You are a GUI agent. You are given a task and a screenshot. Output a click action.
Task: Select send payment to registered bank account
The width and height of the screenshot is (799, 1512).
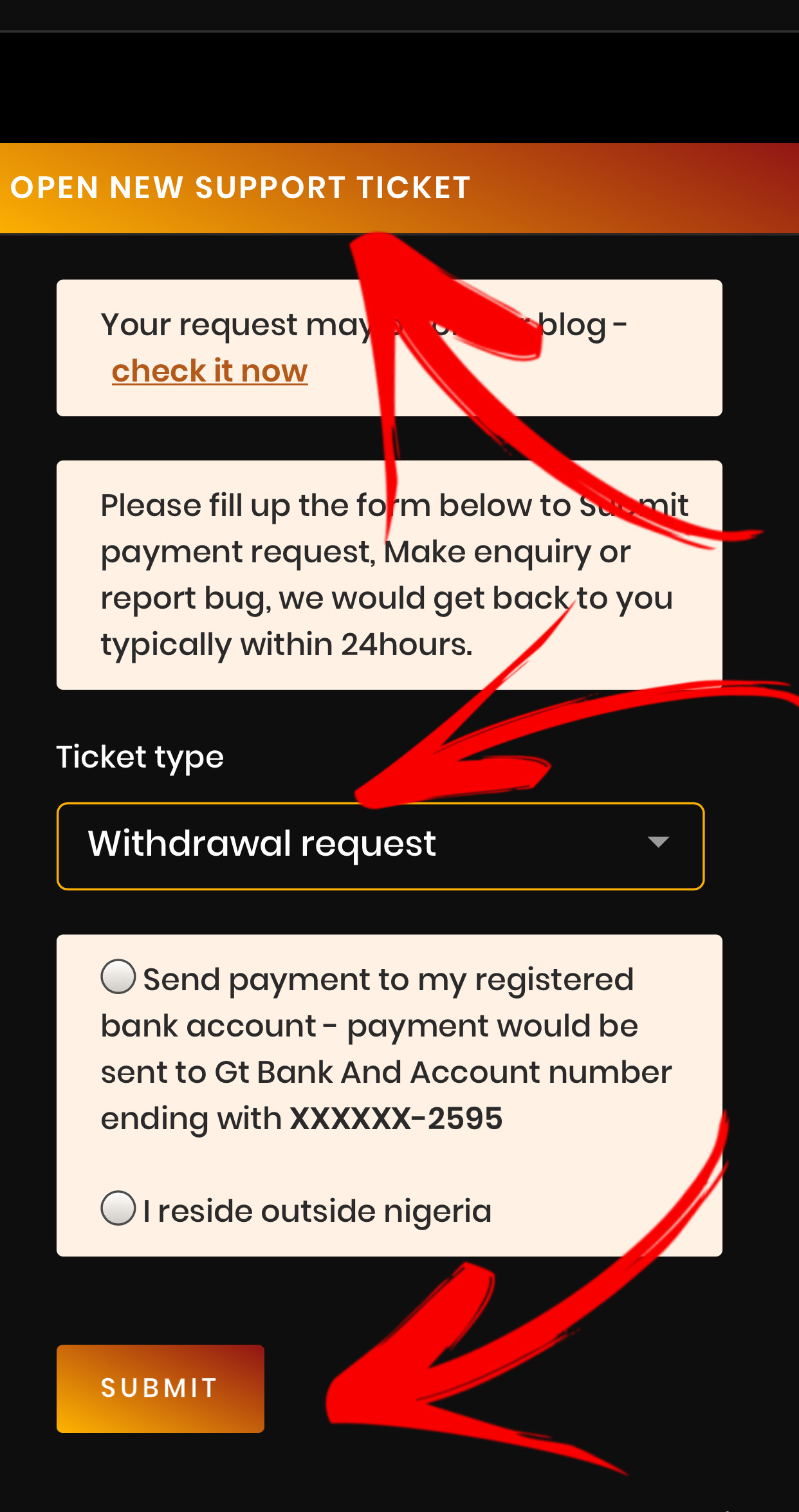(x=118, y=977)
